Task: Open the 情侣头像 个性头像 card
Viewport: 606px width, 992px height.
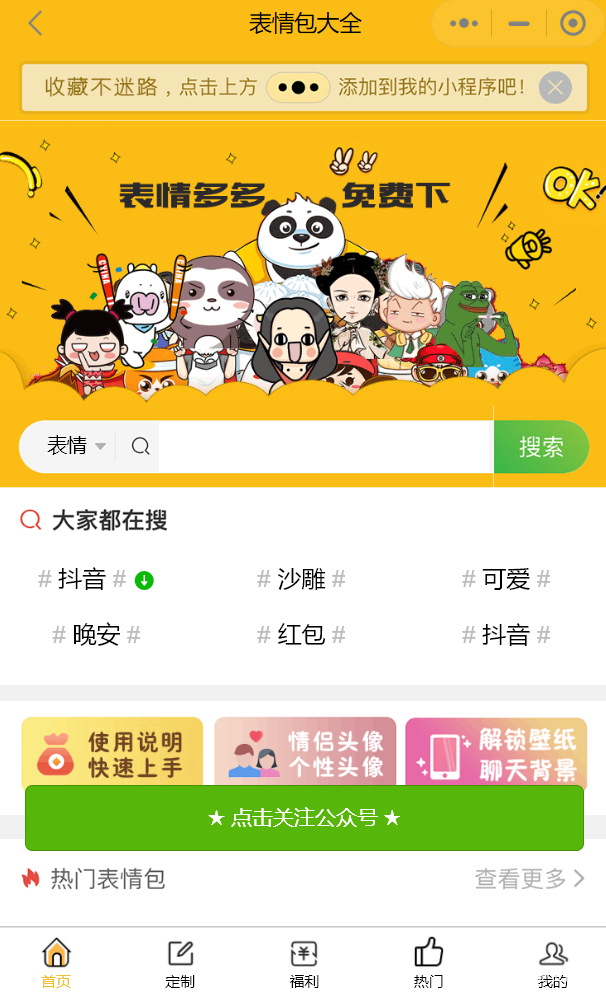Action: point(305,752)
